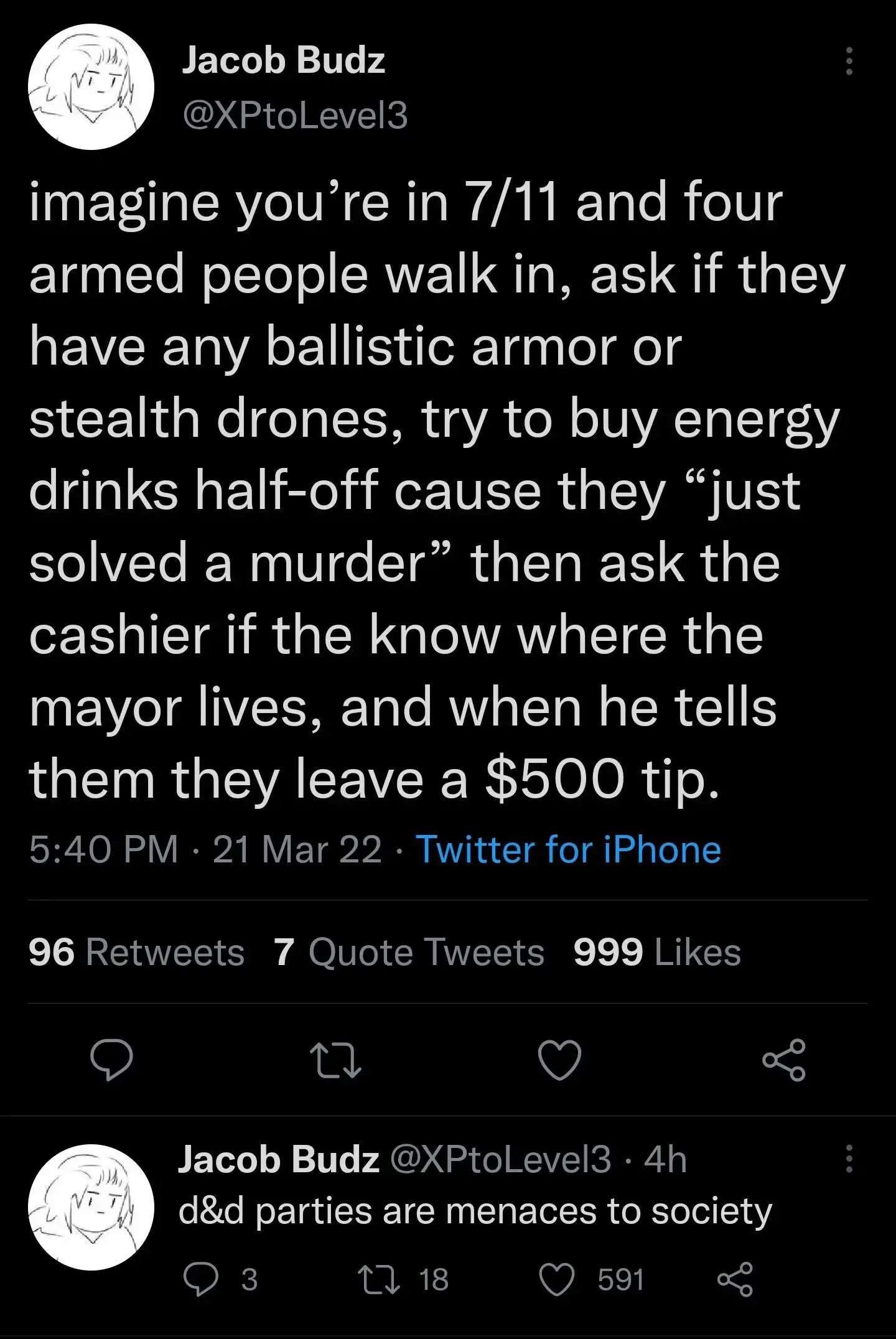896x1339 pixels.
Task: Open the main tweet's three-dot overflow menu
Action: click(849, 62)
